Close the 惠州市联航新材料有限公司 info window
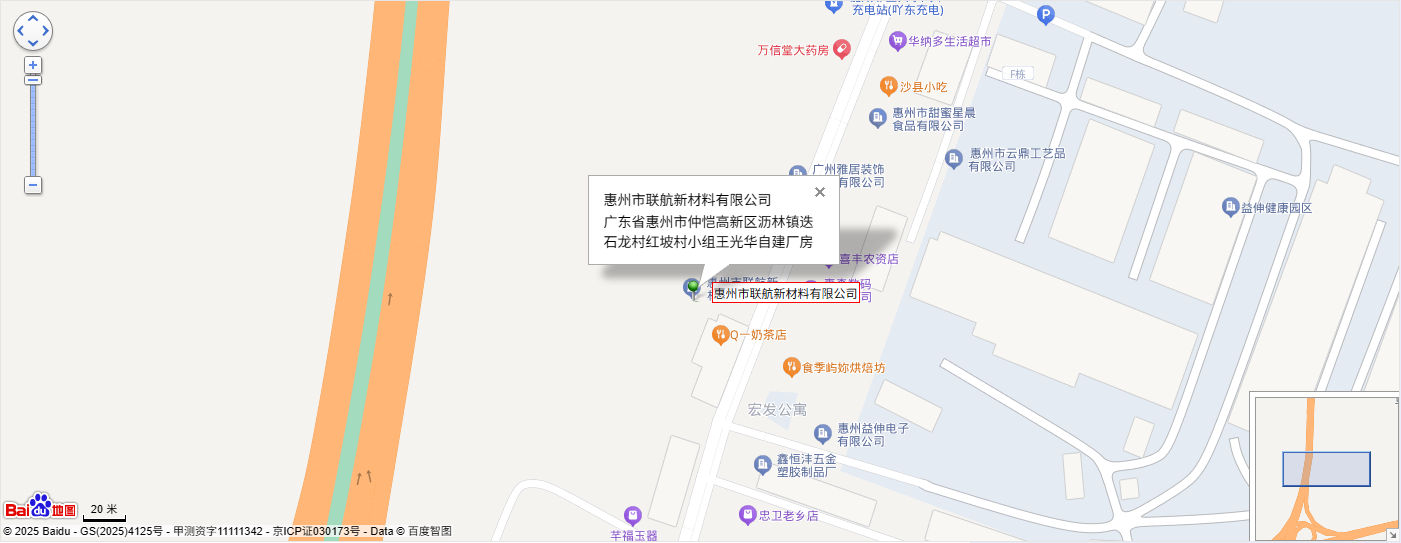The height and width of the screenshot is (543, 1401). click(820, 192)
